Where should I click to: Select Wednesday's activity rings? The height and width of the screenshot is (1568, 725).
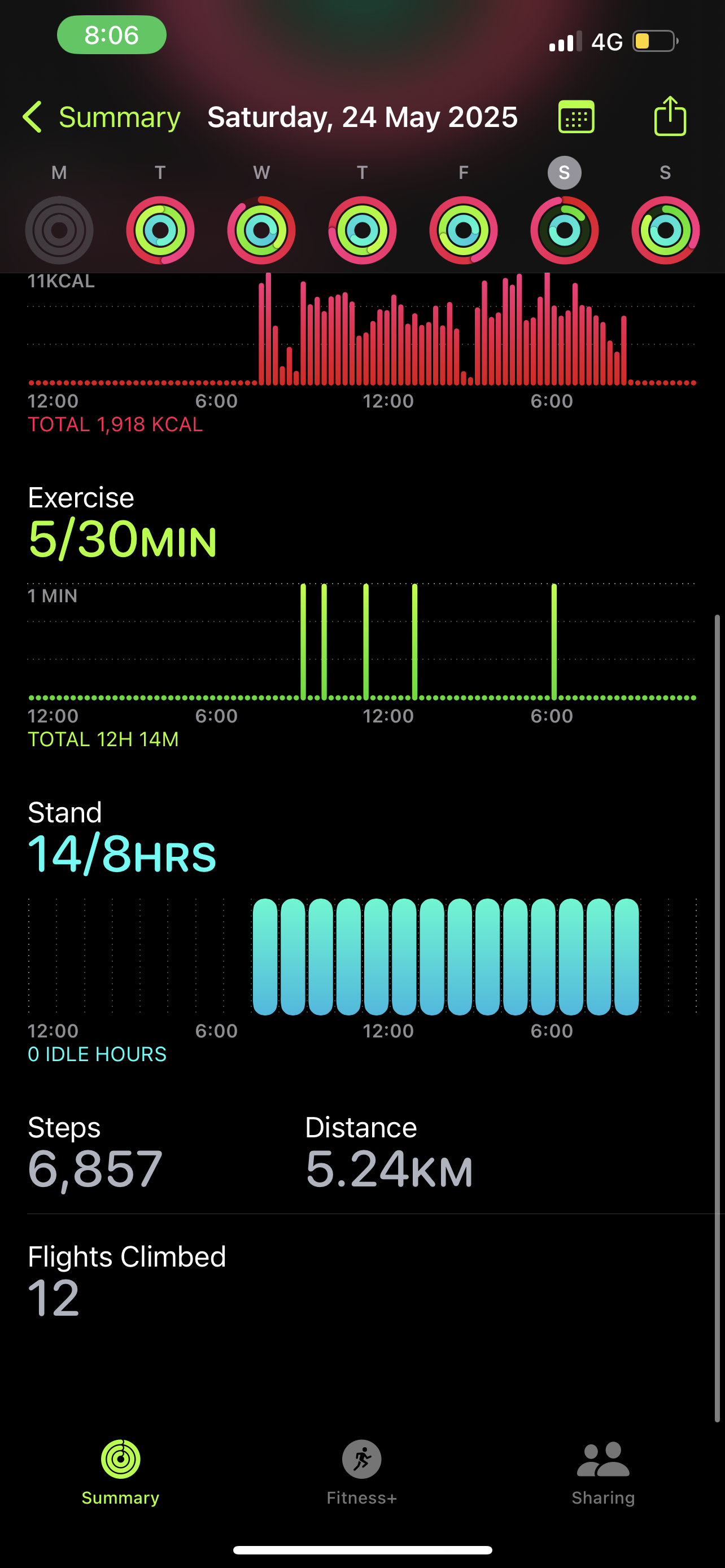261,230
